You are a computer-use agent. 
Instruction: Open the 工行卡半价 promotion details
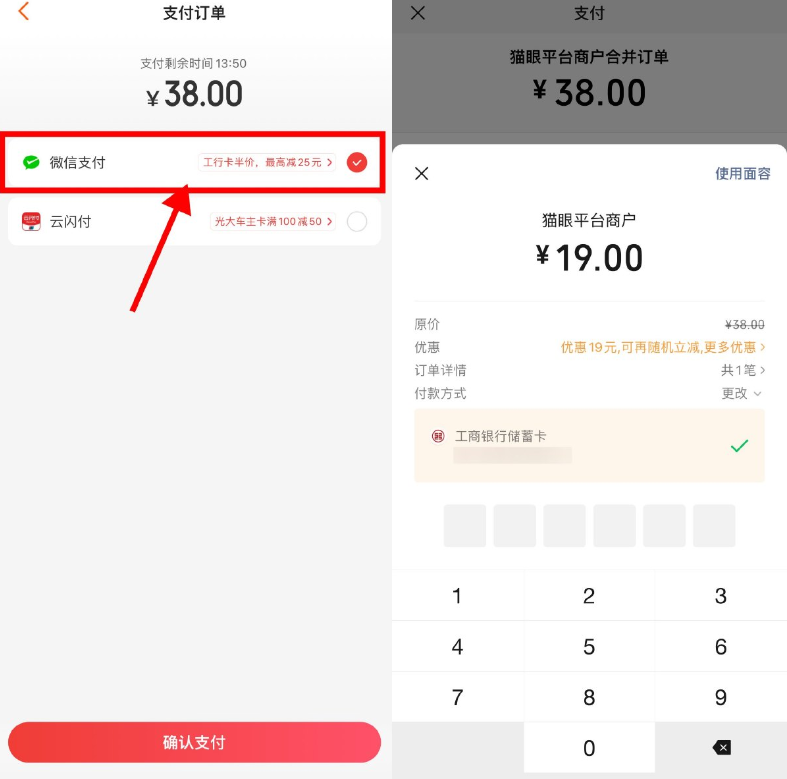tap(267, 162)
